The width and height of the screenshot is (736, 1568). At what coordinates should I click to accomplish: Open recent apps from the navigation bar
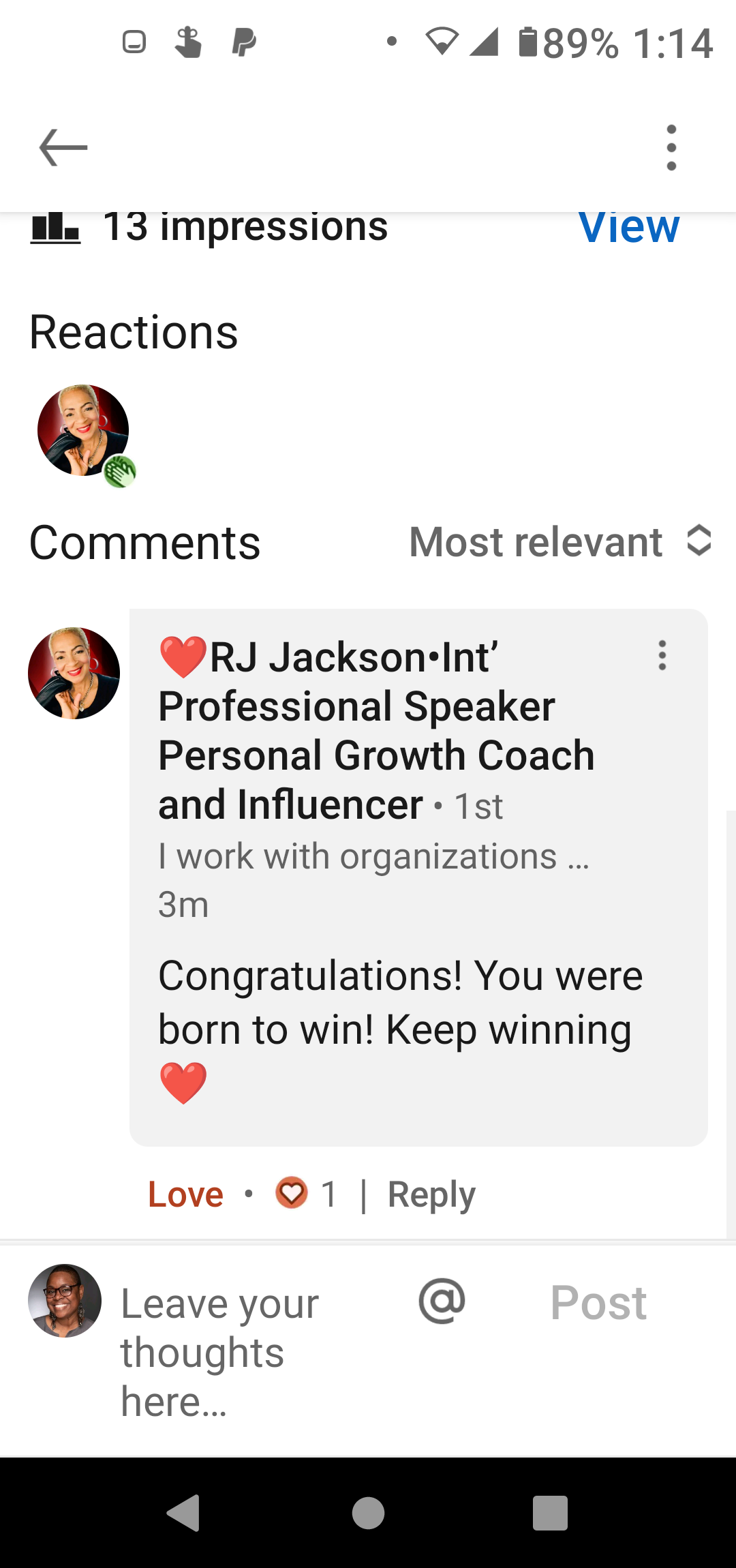(550, 1513)
